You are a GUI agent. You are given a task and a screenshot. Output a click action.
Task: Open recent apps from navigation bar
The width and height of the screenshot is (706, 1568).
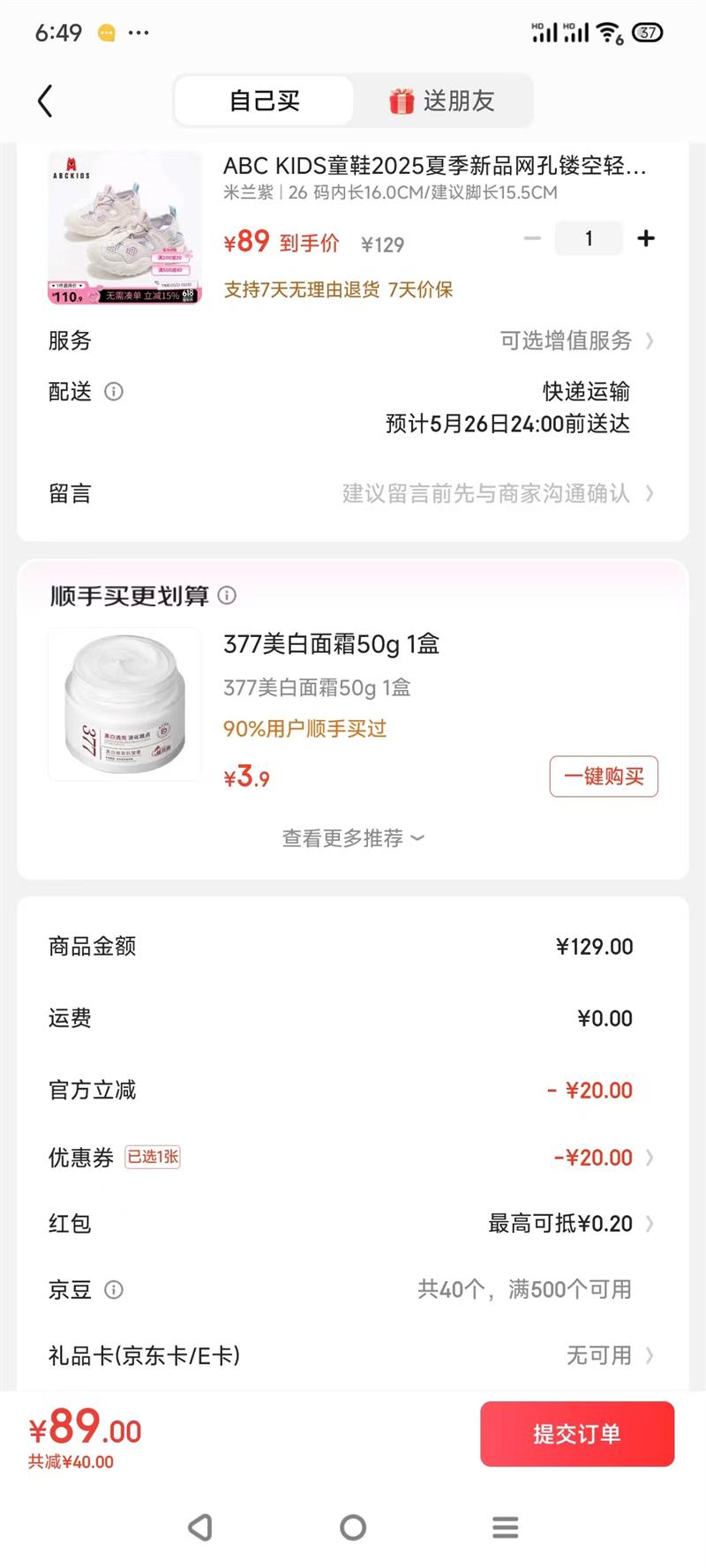505,1527
